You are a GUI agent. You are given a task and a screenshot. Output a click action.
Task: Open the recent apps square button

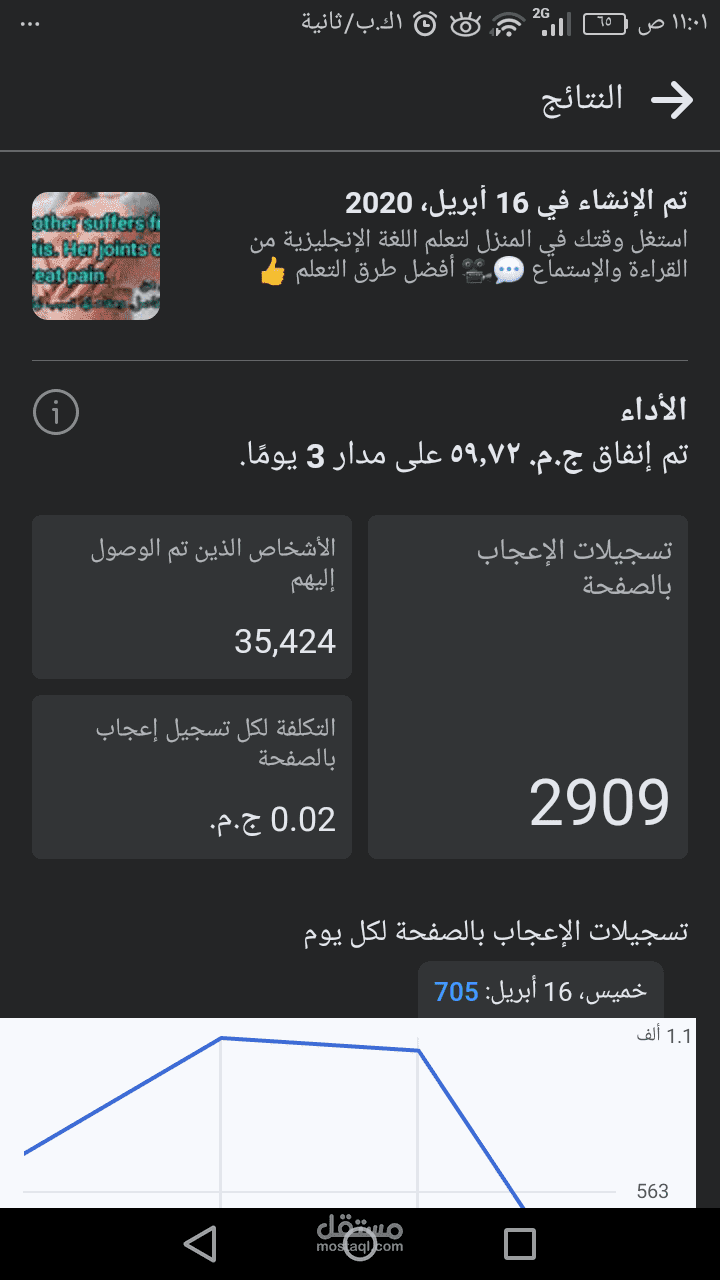coord(520,1244)
